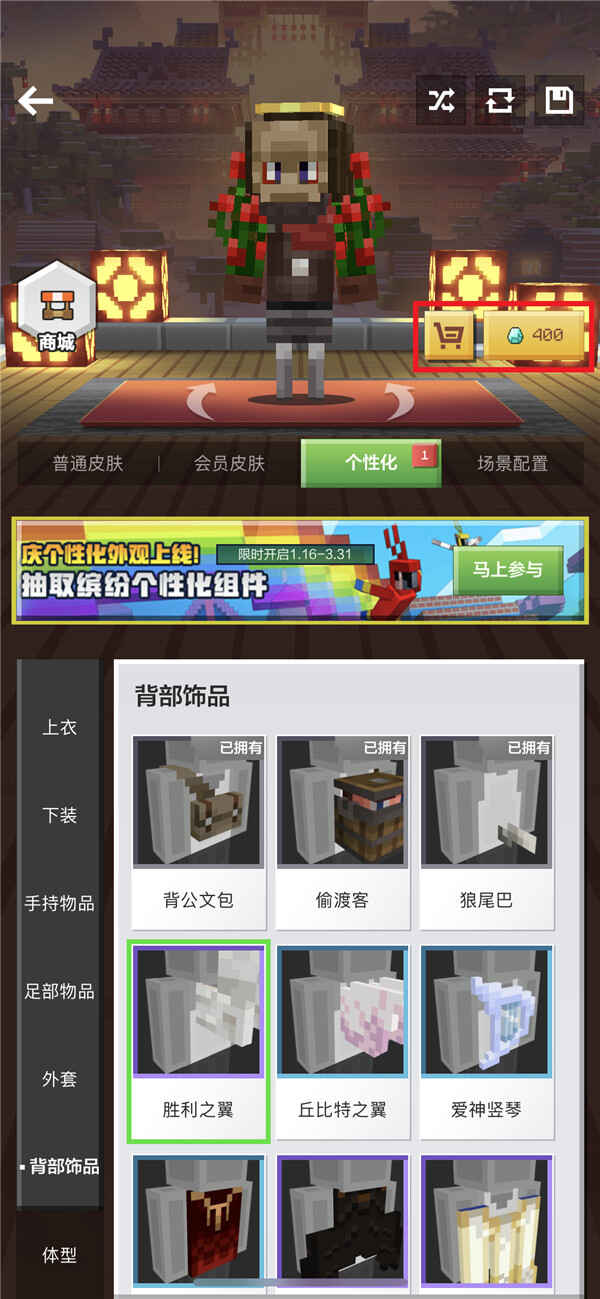Equip the 狼尾巴 back accessory
600x1299 pixels.
486,832
